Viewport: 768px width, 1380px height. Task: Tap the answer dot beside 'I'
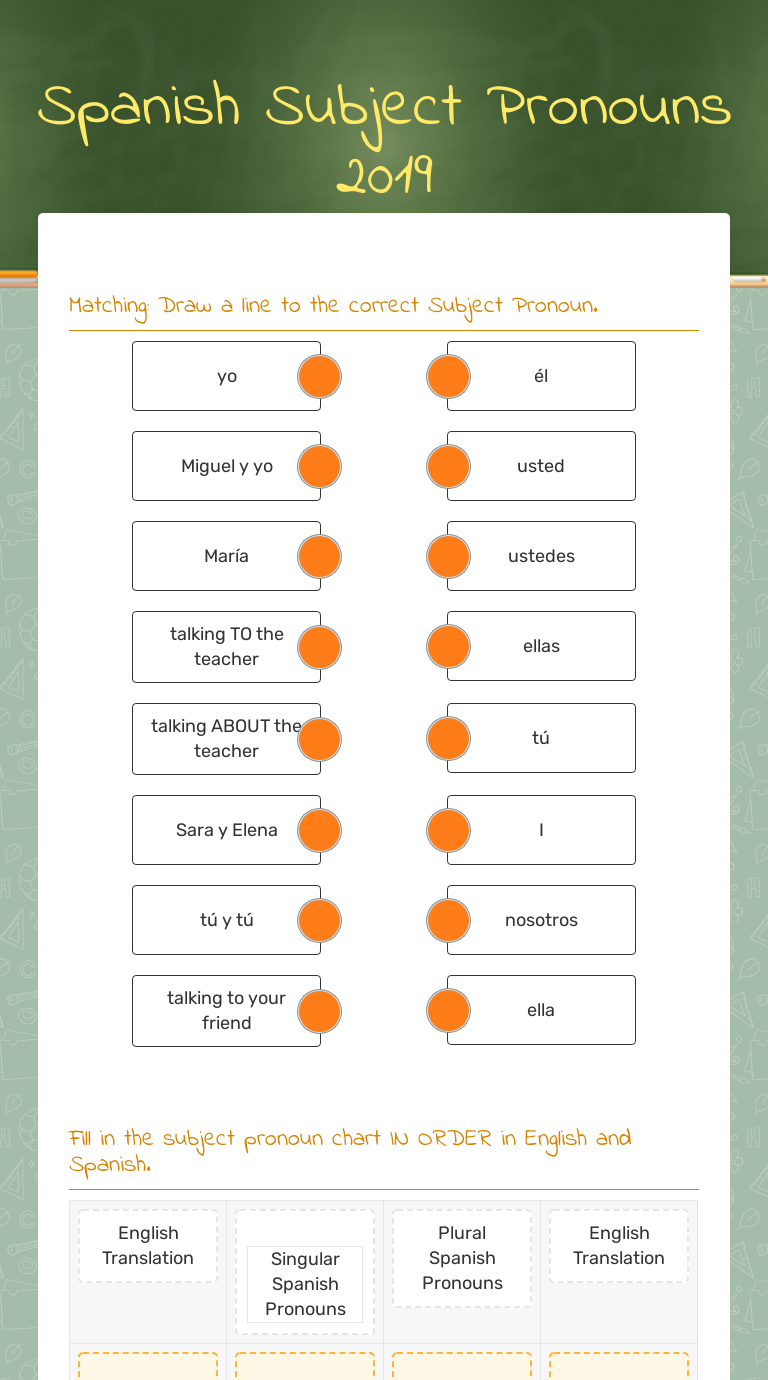[448, 831]
